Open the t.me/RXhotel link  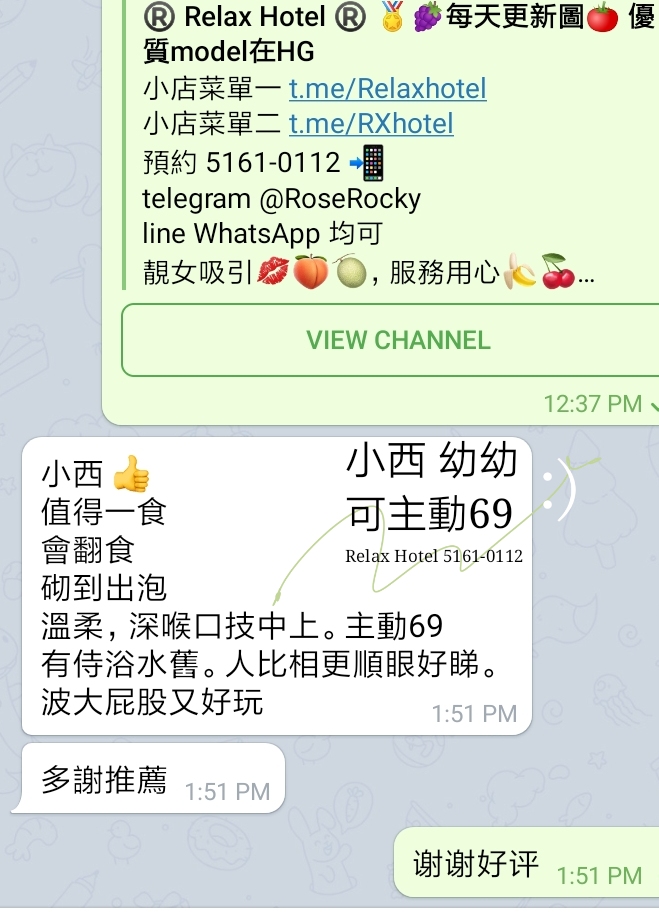point(371,124)
